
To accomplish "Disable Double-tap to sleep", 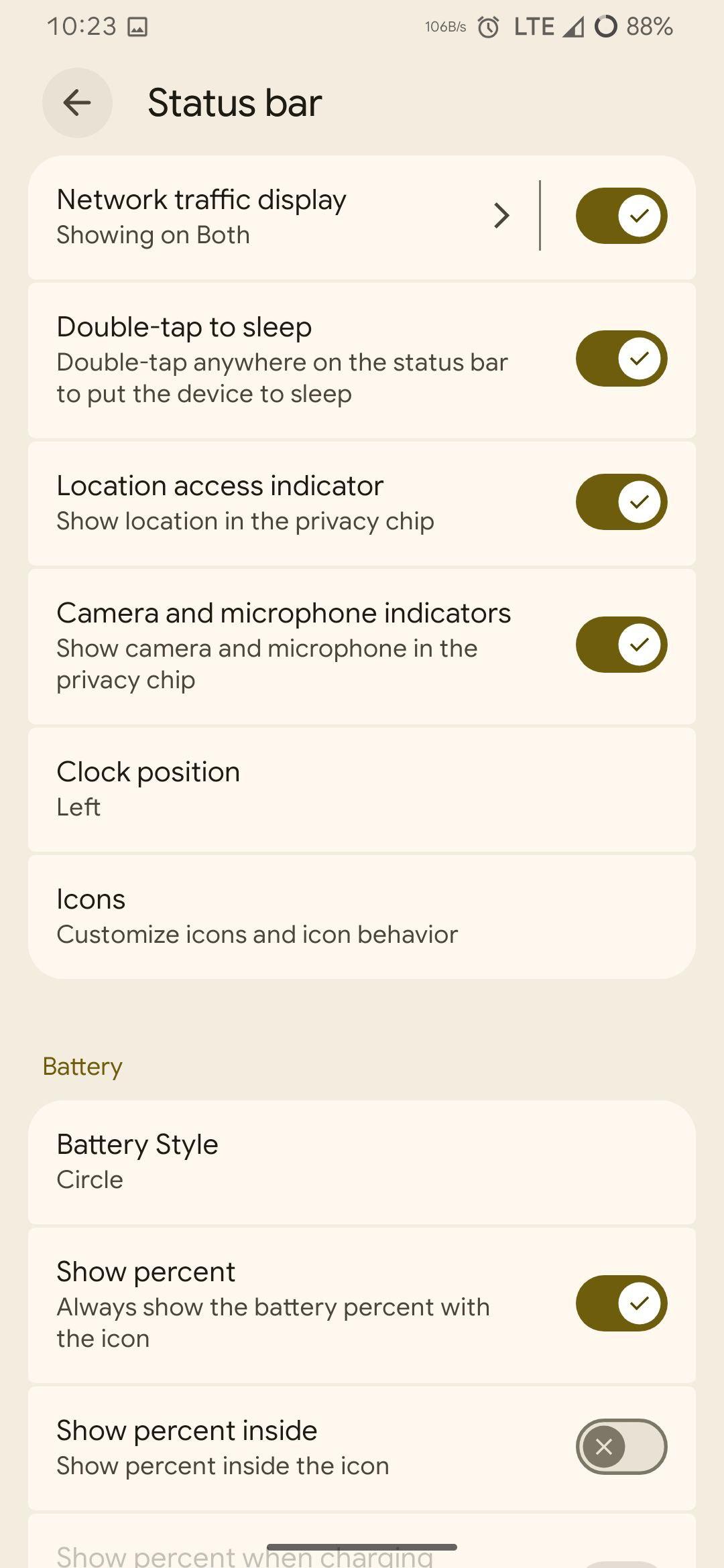I will 621,358.
